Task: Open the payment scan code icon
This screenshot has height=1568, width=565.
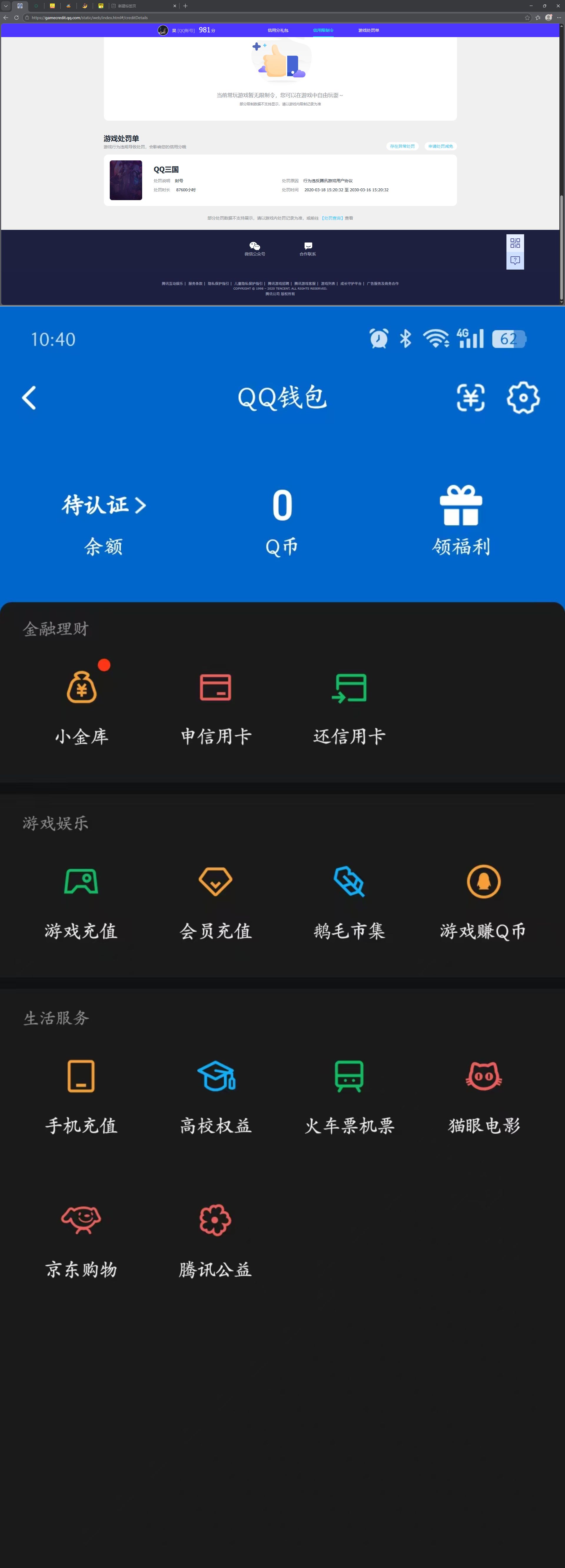Action: coord(471,398)
